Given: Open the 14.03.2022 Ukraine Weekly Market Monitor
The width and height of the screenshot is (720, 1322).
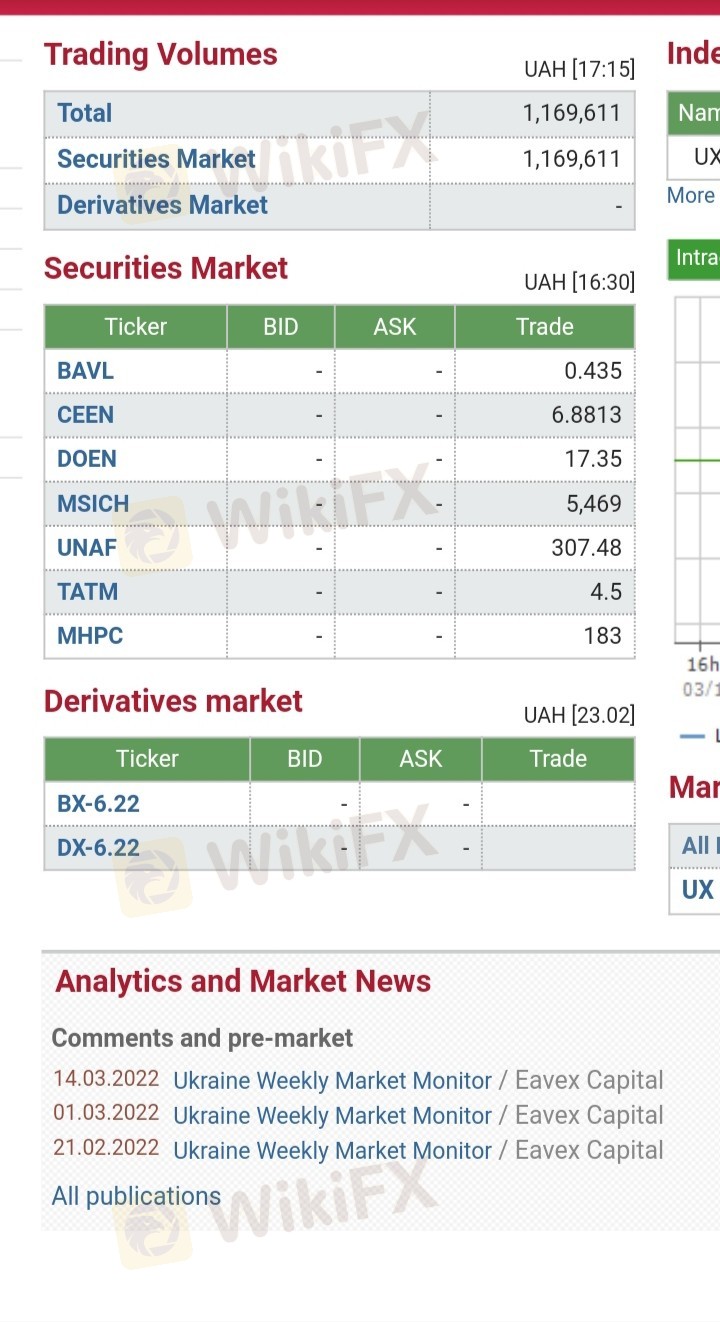Looking at the screenshot, I should point(332,1081).
